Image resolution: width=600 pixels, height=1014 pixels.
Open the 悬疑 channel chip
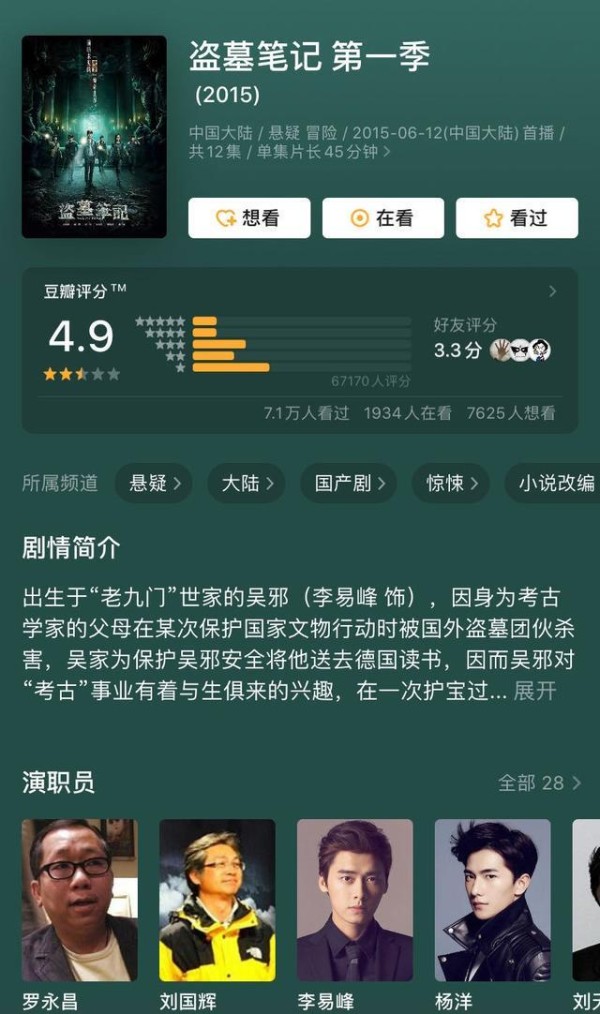pos(154,483)
